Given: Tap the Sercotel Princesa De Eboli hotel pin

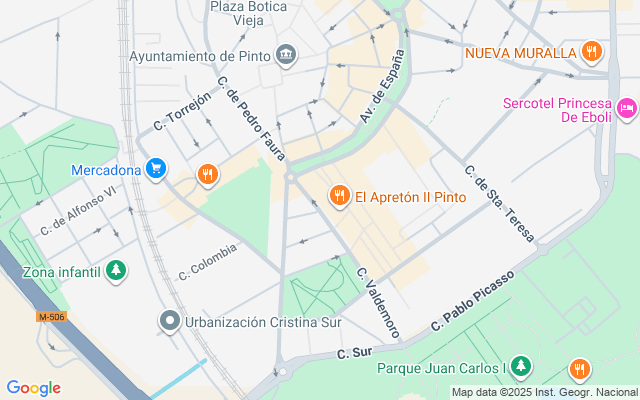Looking at the screenshot, I should click(x=627, y=109).
